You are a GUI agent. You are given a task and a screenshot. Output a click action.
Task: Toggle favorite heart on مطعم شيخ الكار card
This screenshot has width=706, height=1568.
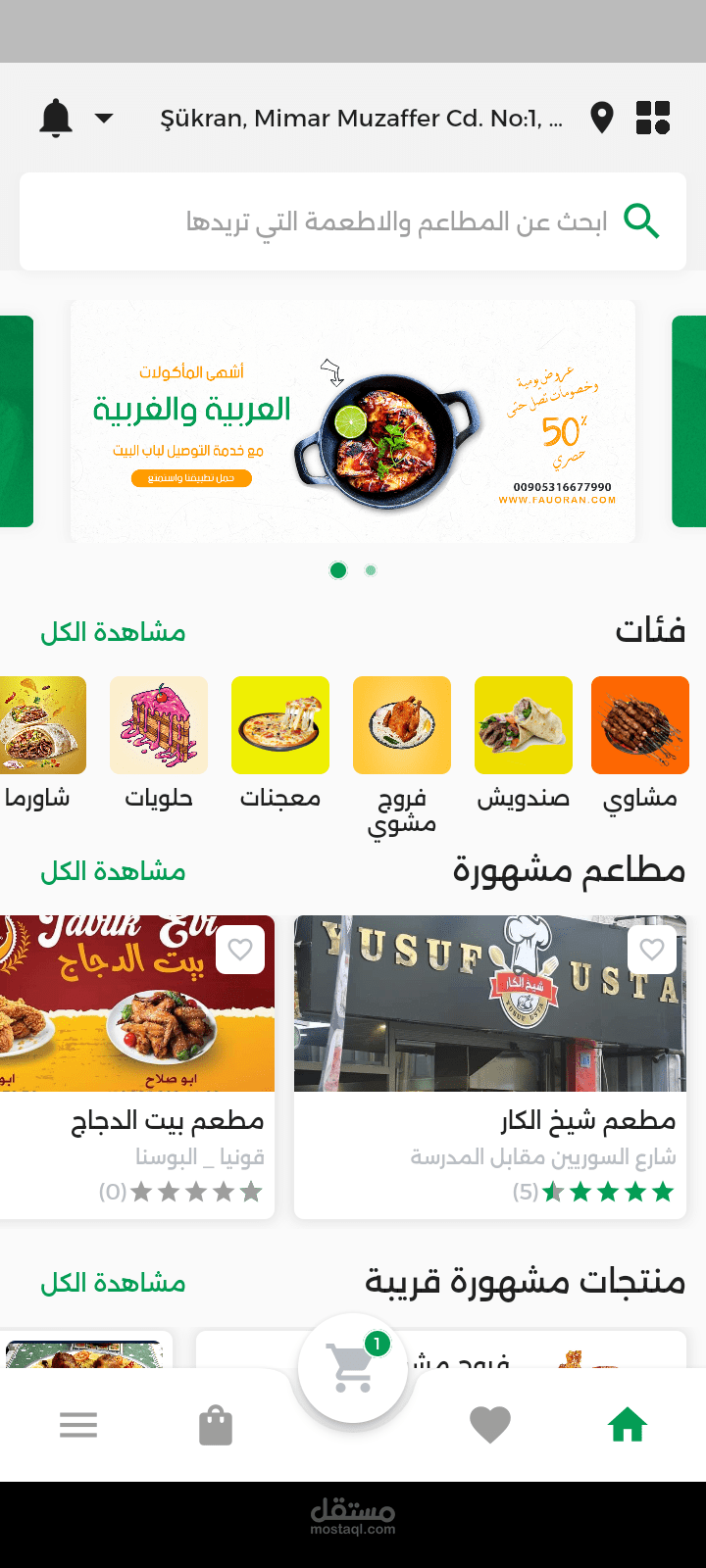(651, 949)
